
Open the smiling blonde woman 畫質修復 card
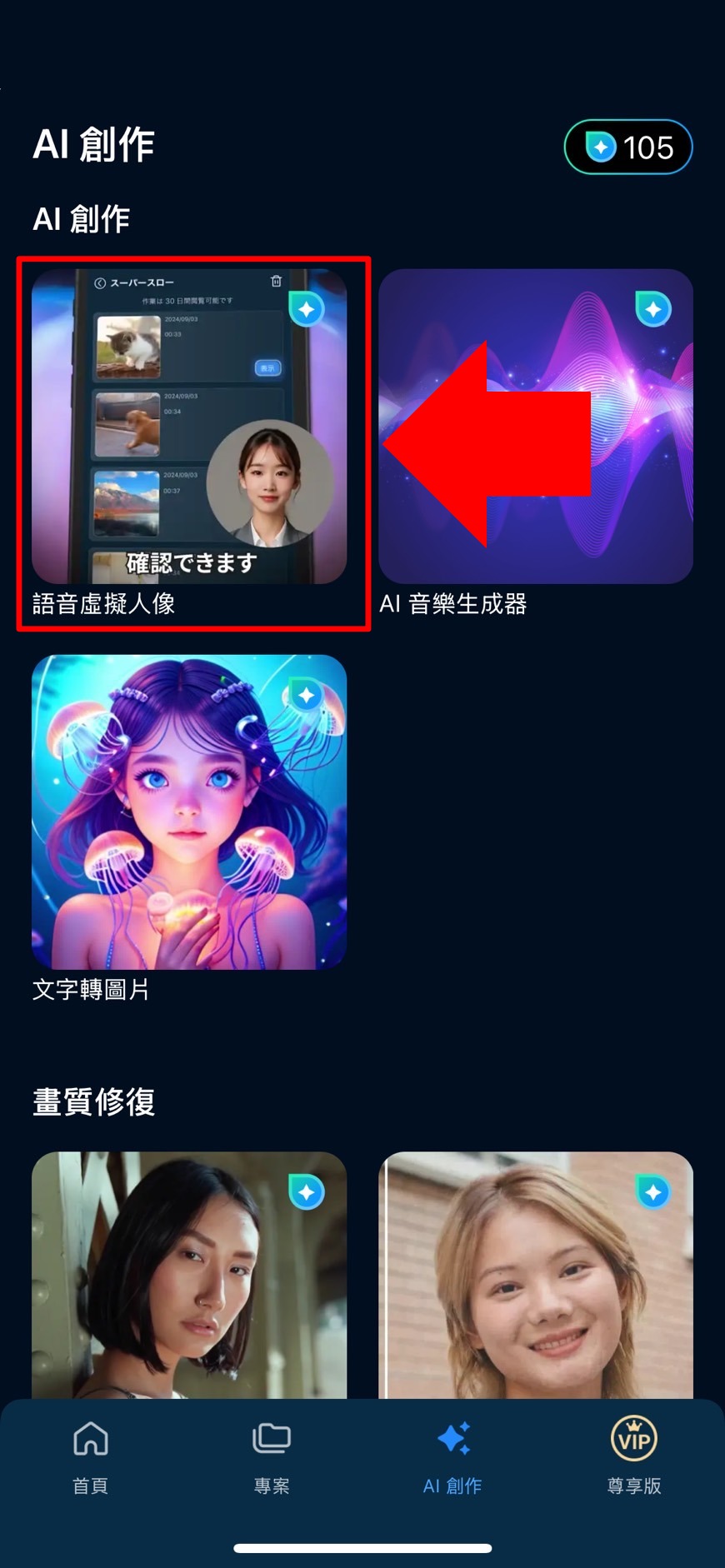(x=536, y=1275)
